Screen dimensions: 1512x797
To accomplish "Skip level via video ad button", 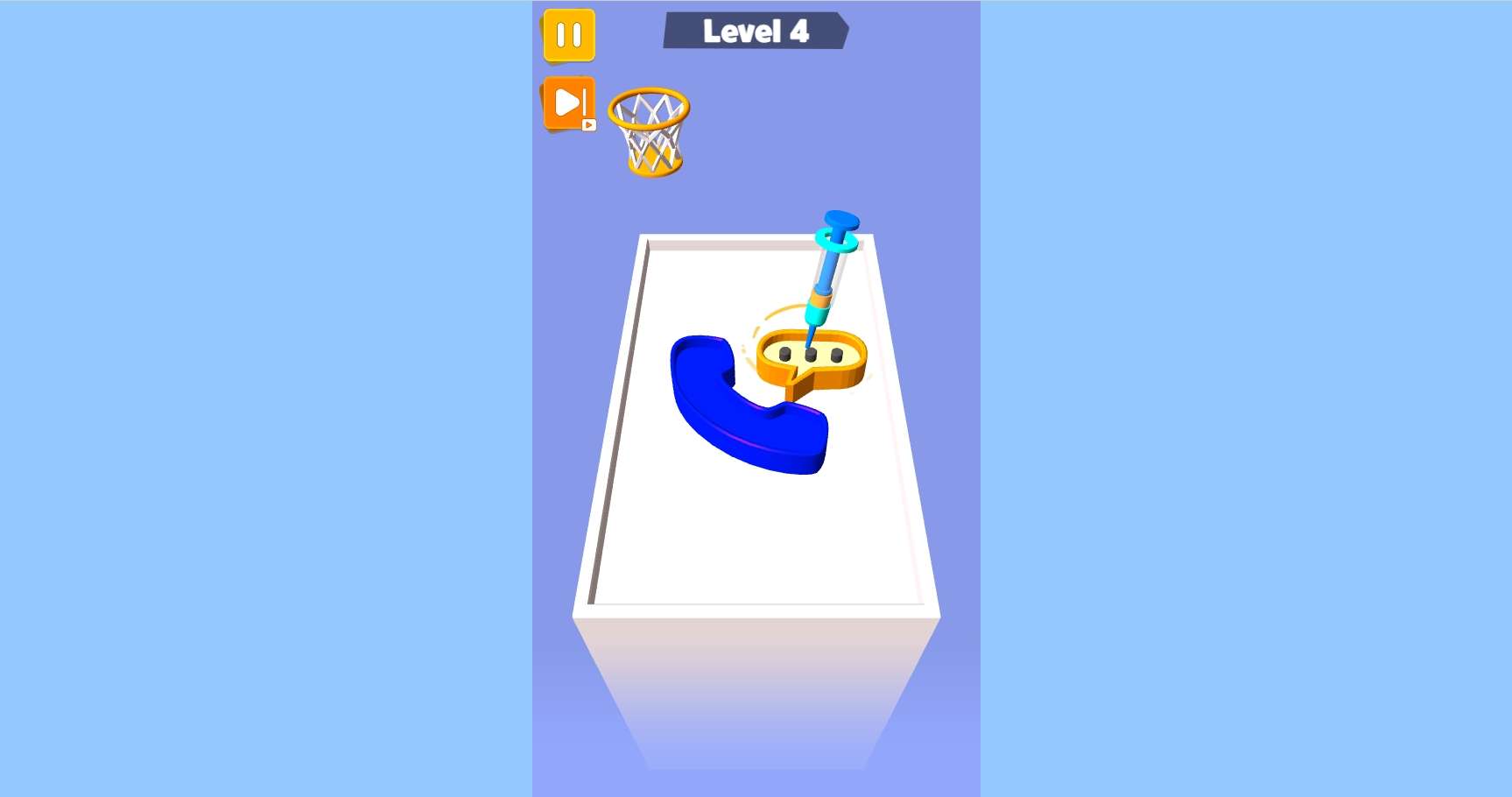I will point(569,103).
